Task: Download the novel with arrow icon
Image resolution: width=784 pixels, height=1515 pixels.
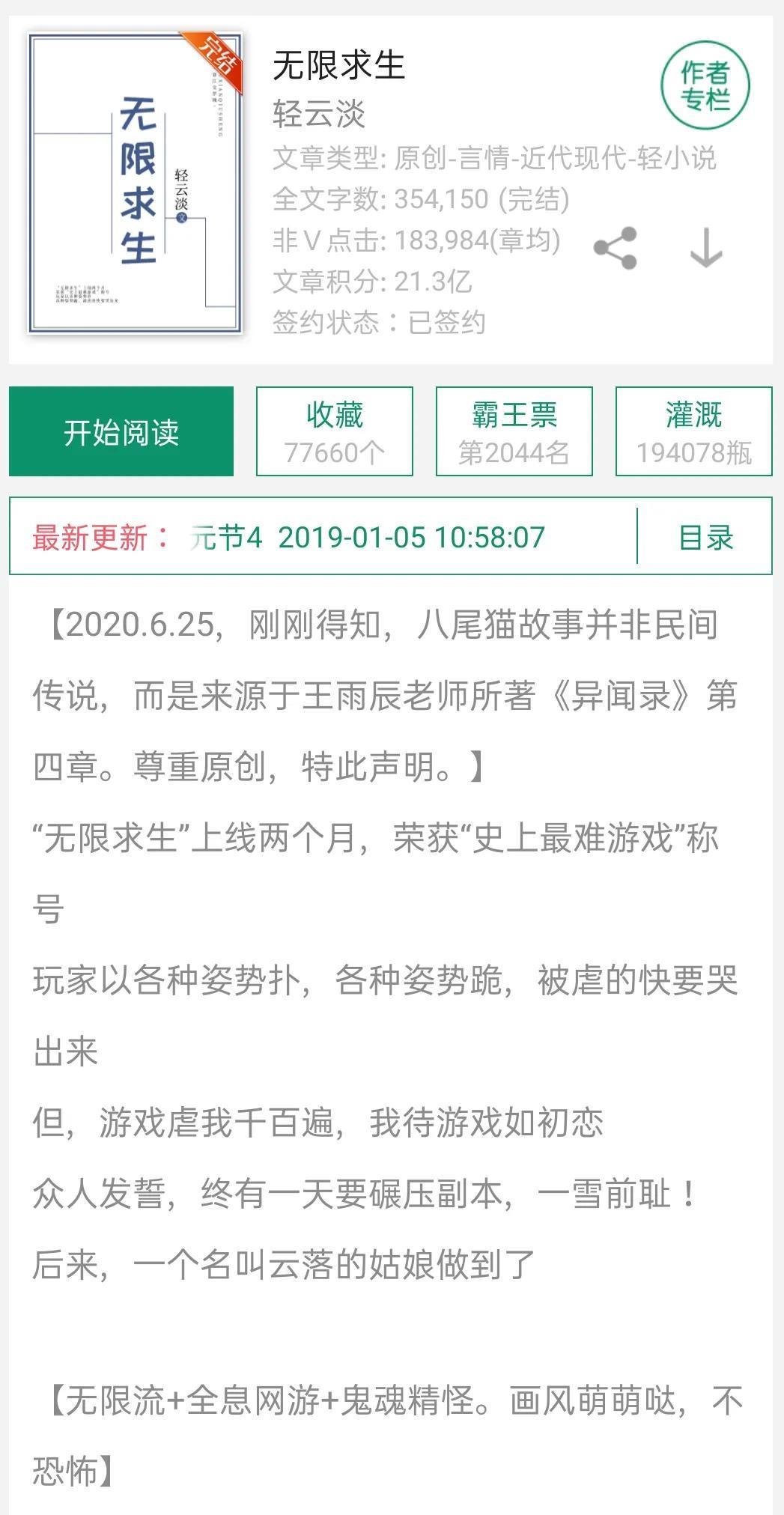Action: (705, 248)
